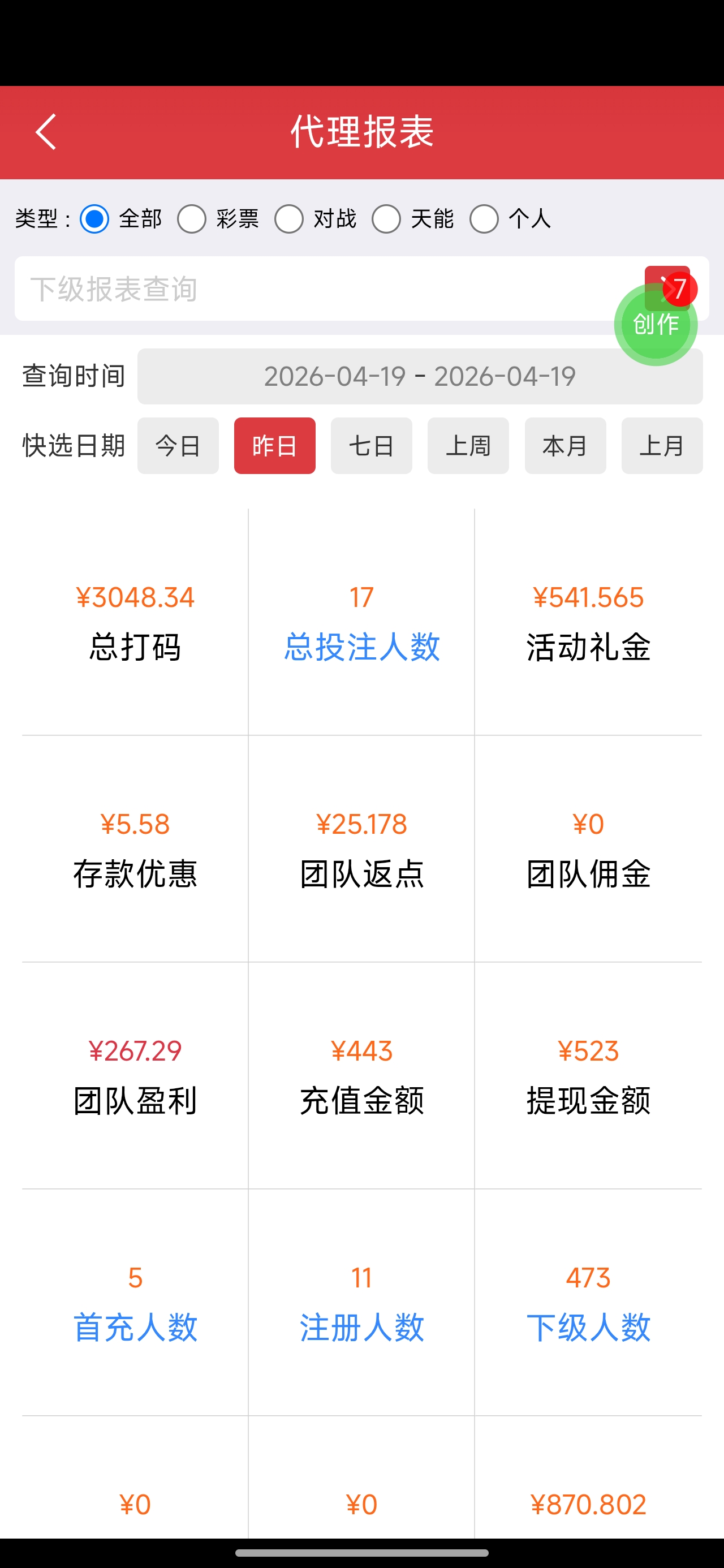This screenshot has width=724, height=1568.
Task: Filter report by 七日
Action: pyautogui.click(x=372, y=446)
